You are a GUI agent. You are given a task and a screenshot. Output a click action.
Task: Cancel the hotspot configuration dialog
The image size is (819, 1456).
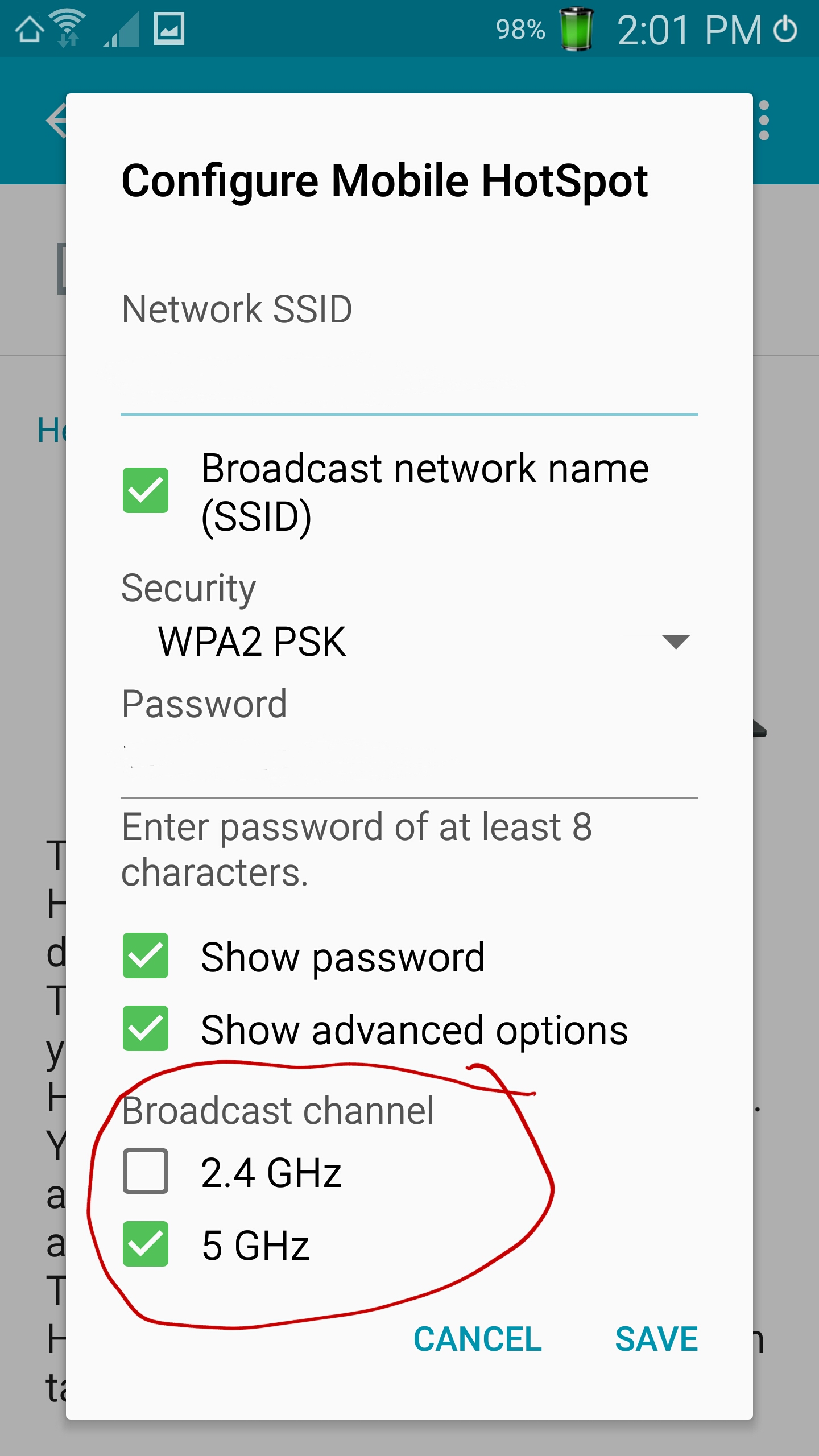tap(478, 1339)
